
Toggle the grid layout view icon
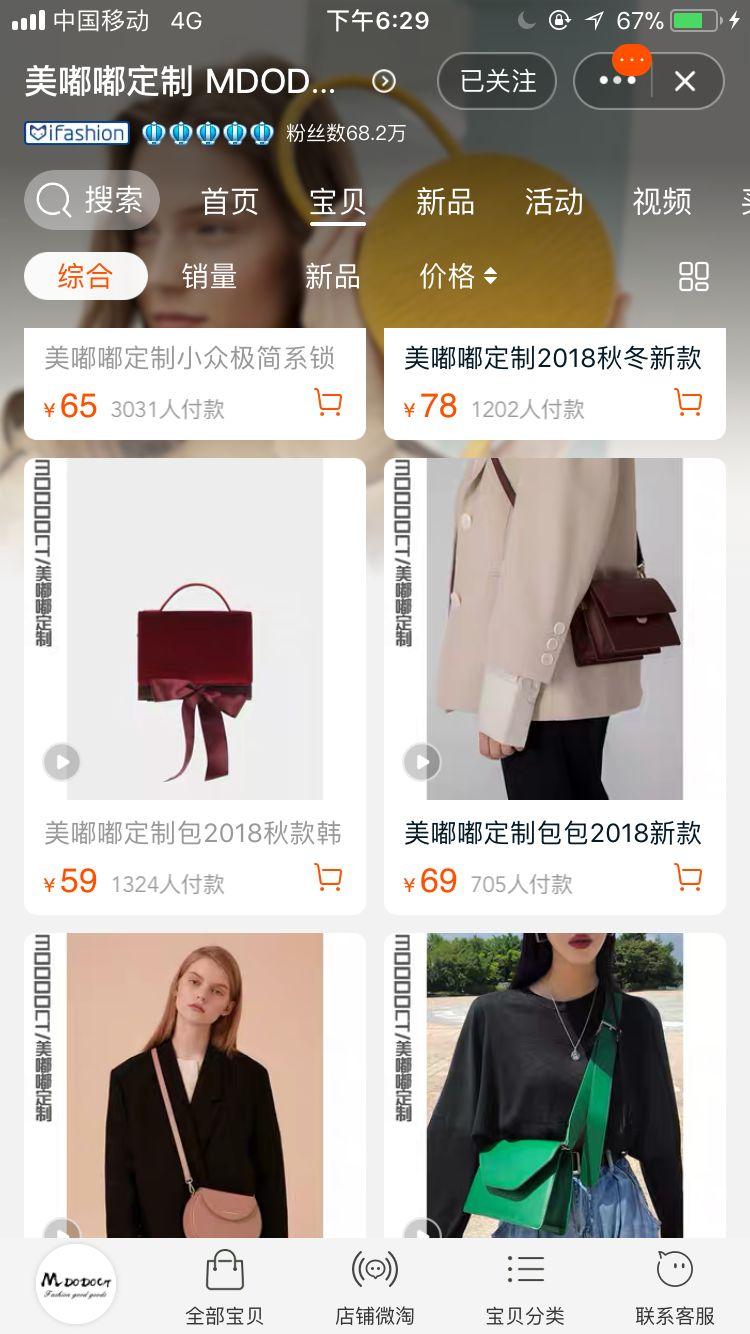point(693,276)
